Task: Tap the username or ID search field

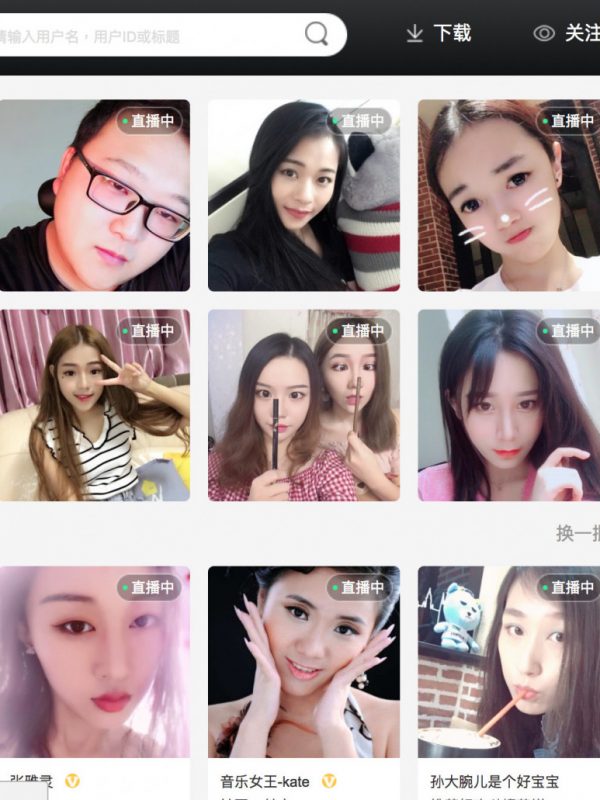Action: pos(150,36)
